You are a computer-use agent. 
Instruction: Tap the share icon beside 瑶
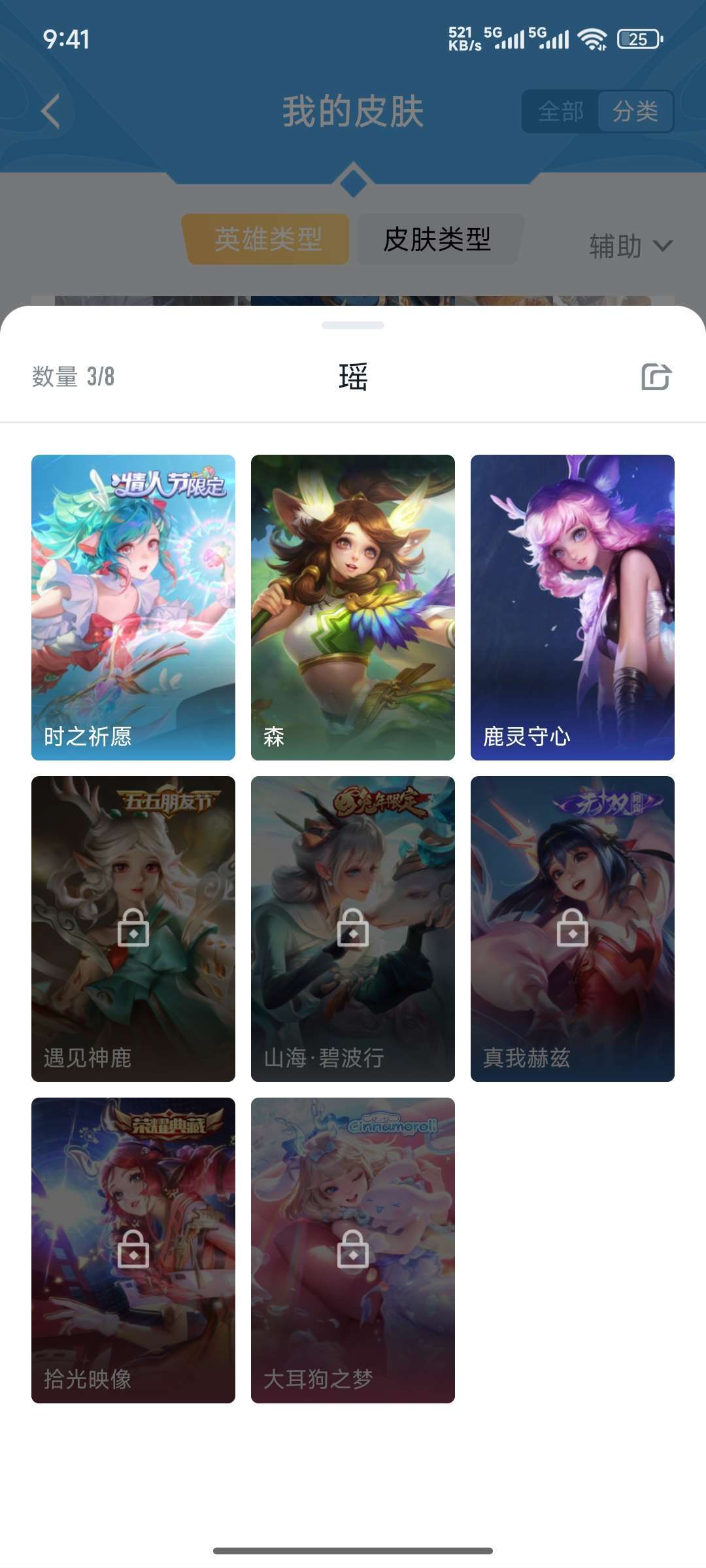pyautogui.click(x=656, y=377)
